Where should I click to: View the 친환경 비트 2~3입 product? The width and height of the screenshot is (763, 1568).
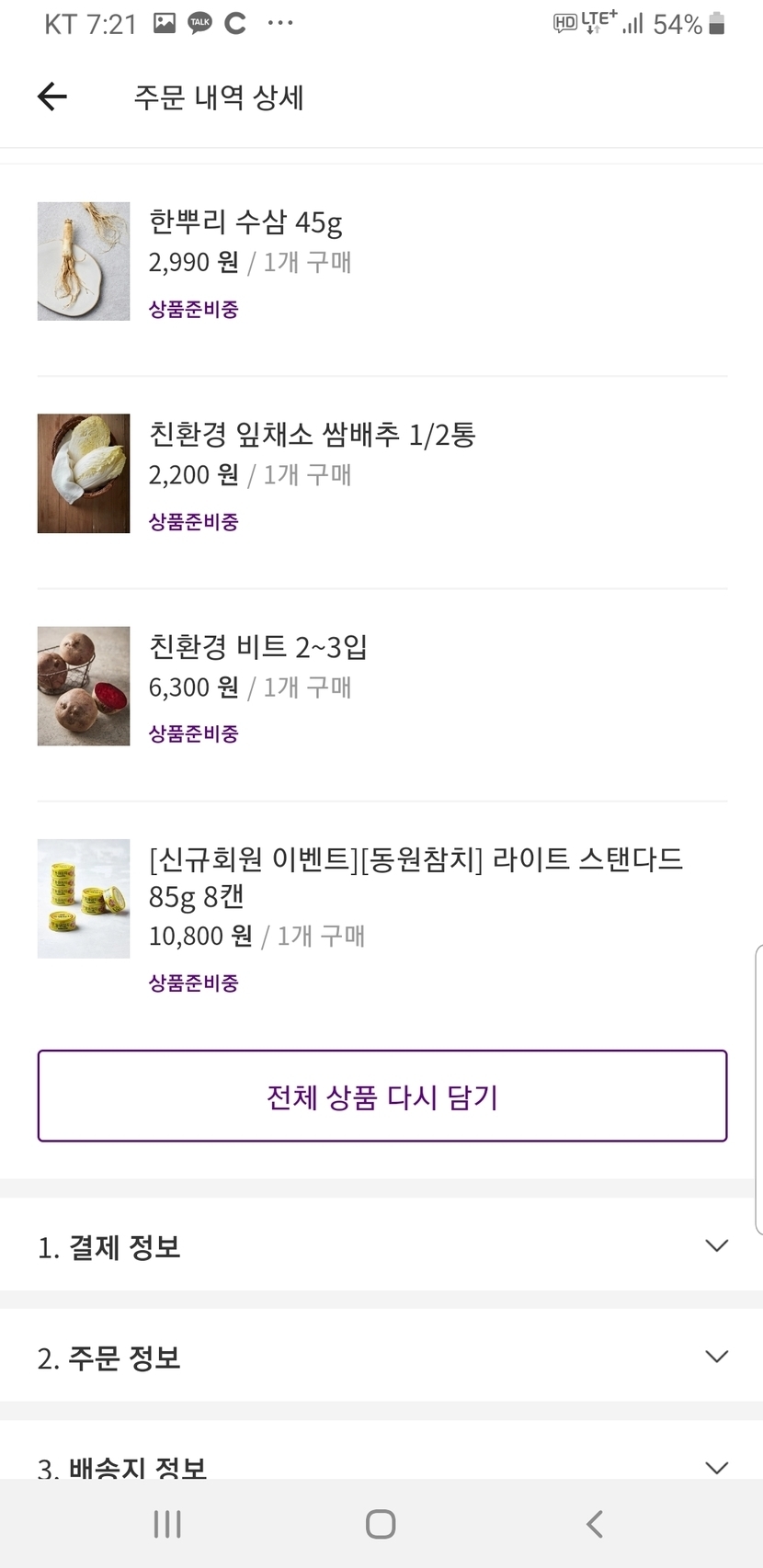(x=258, y=647)
